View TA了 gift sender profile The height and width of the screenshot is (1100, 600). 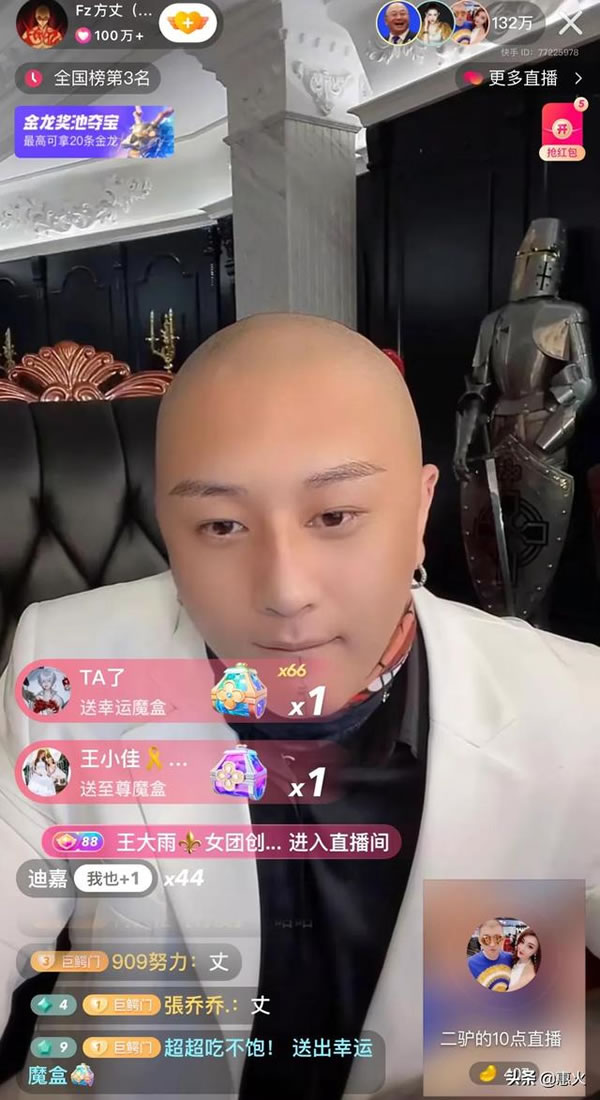point(44,690)
